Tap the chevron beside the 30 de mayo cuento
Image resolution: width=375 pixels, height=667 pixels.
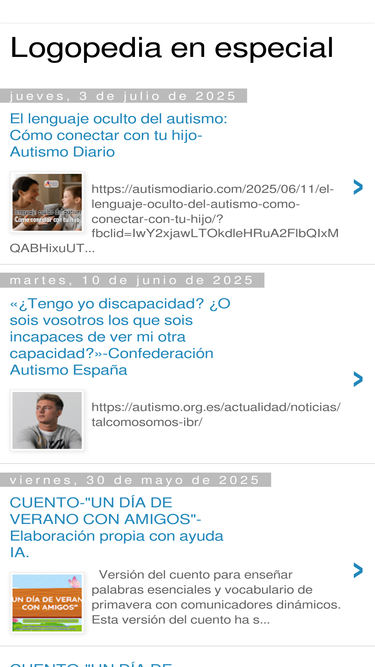point(358,570)
